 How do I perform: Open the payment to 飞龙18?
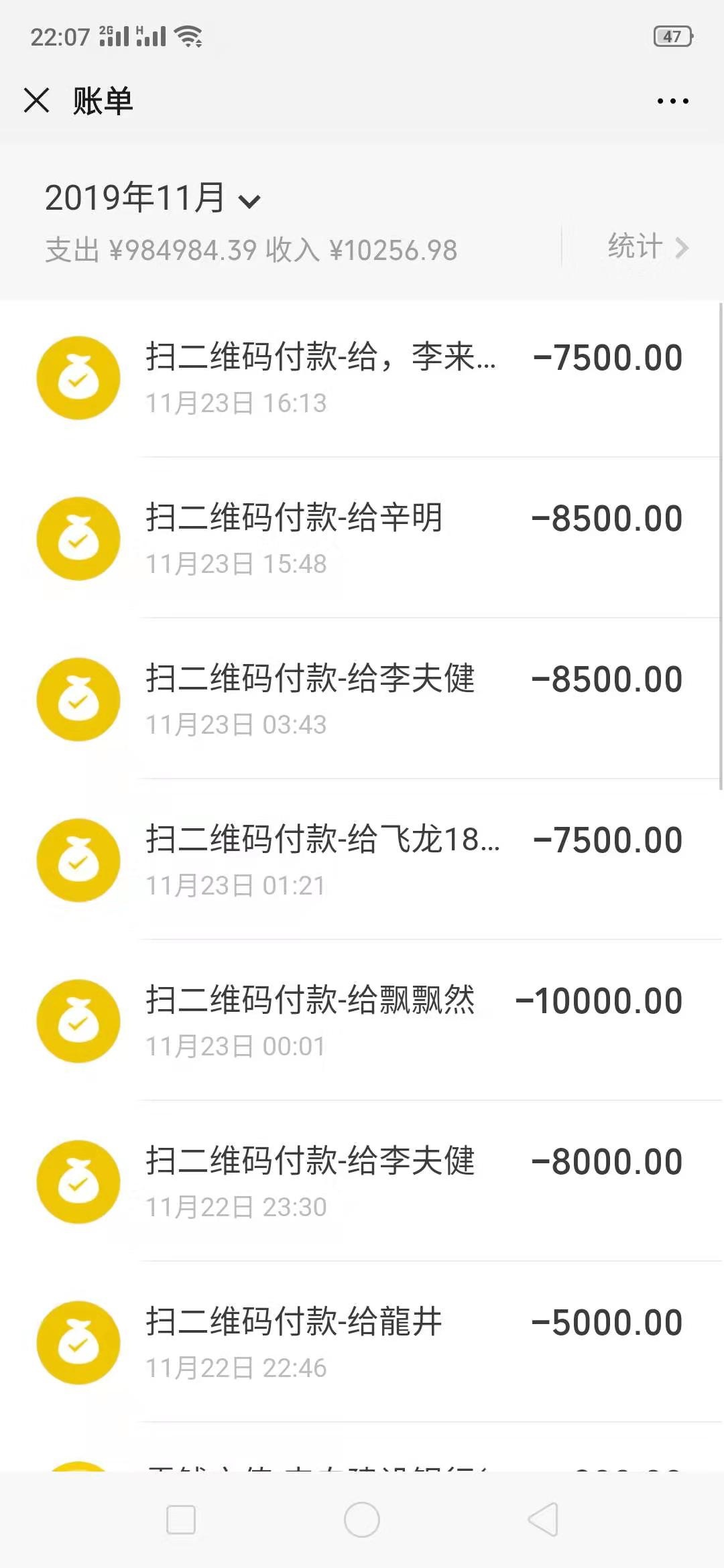(362, 860)
